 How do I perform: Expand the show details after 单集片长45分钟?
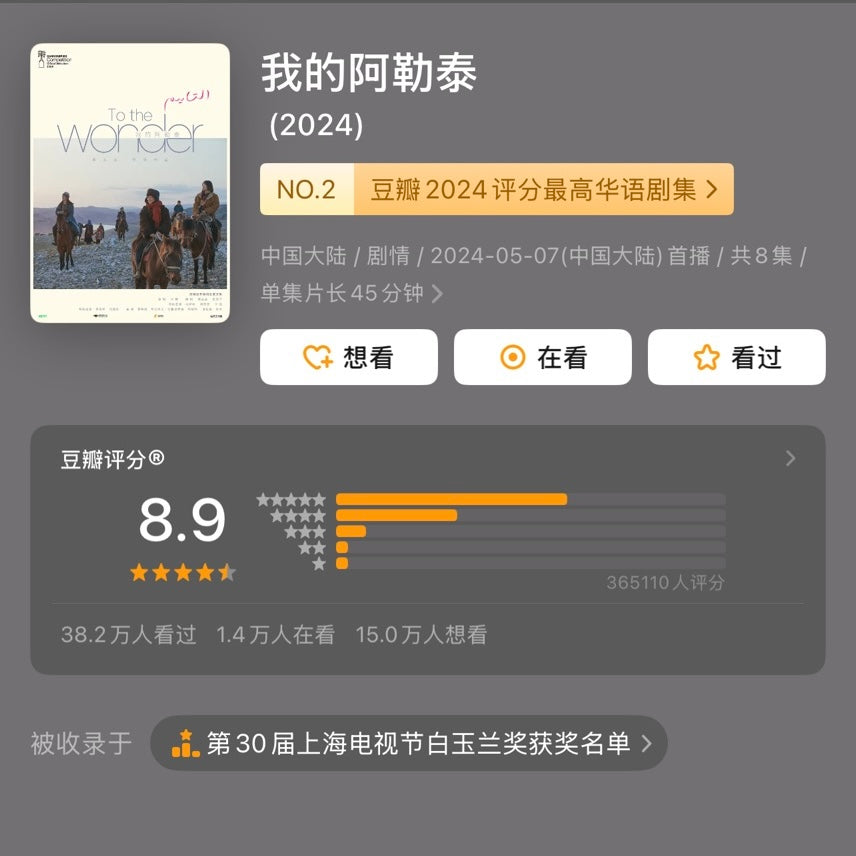(x=437, y=294)
